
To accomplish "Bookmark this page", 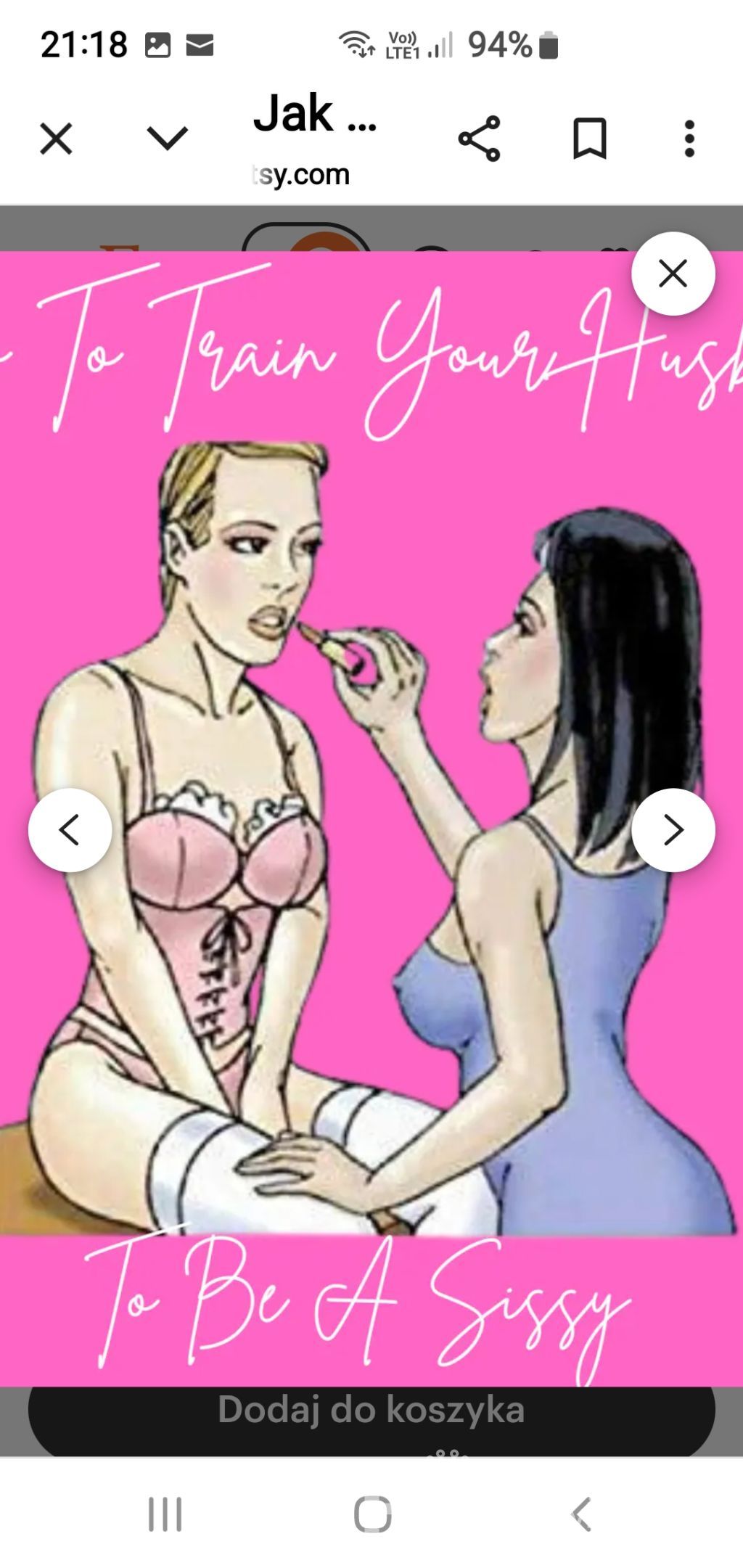I will [x=589, y=139].
